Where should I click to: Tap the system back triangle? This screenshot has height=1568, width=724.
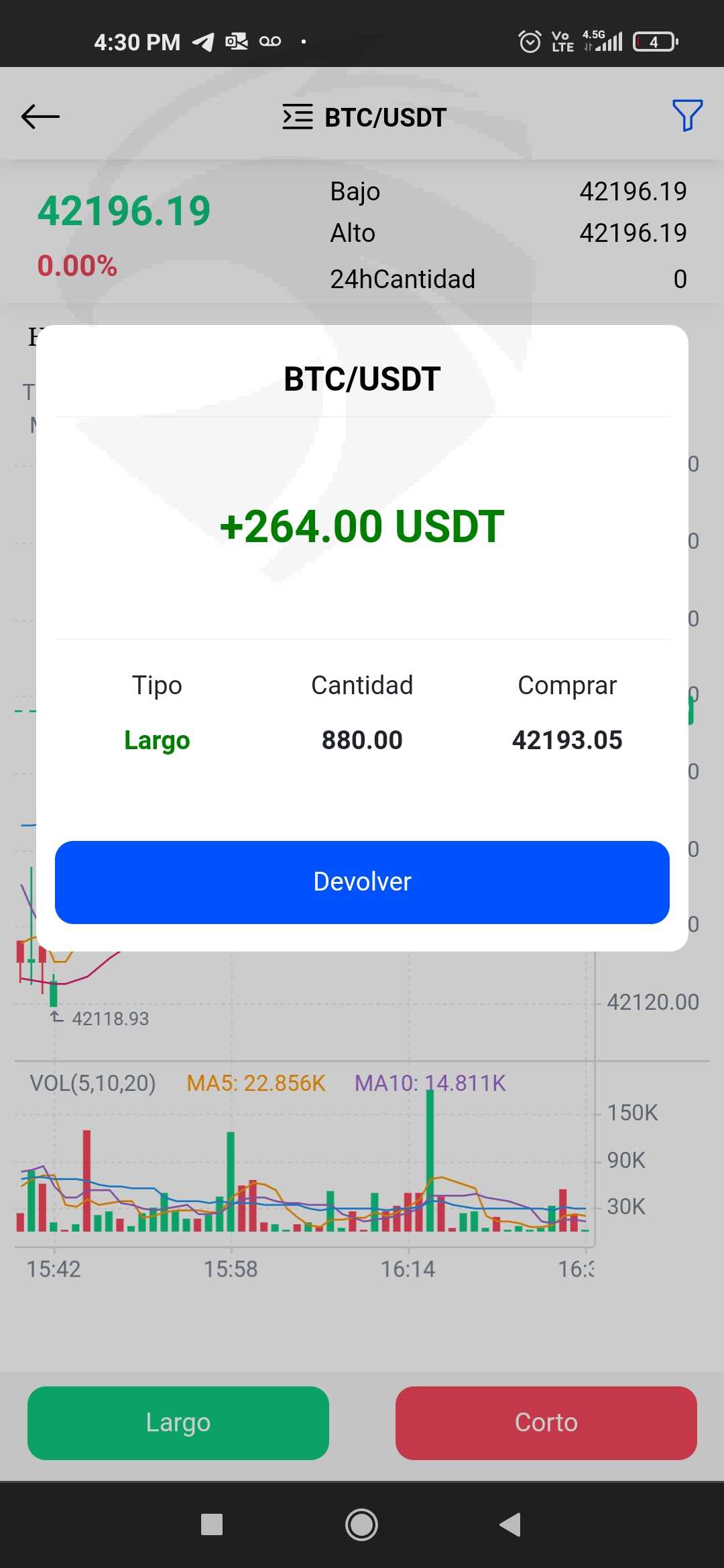(510, 1524)
